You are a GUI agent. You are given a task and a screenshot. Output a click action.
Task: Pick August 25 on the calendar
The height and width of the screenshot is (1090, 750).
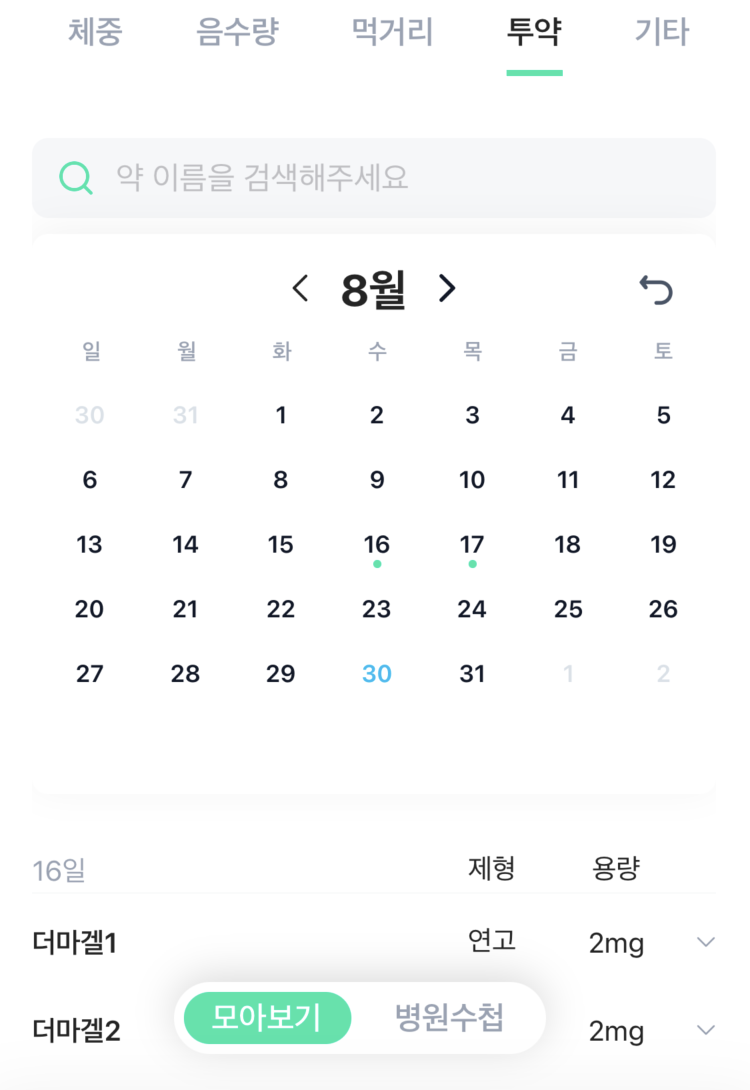point(568,609)
